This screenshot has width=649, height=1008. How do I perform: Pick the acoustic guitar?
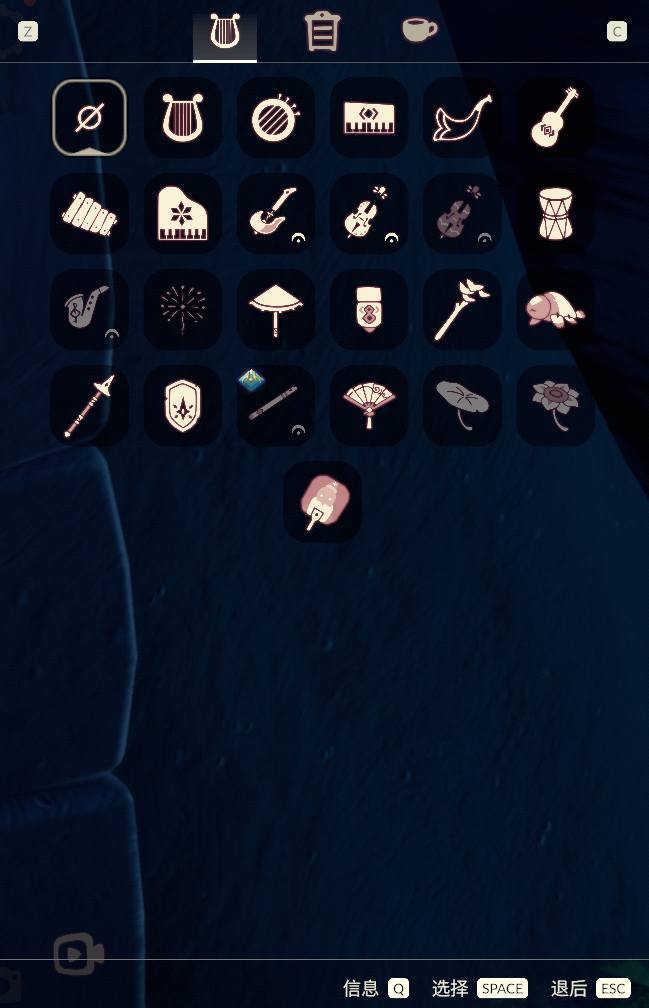(555, 118)
